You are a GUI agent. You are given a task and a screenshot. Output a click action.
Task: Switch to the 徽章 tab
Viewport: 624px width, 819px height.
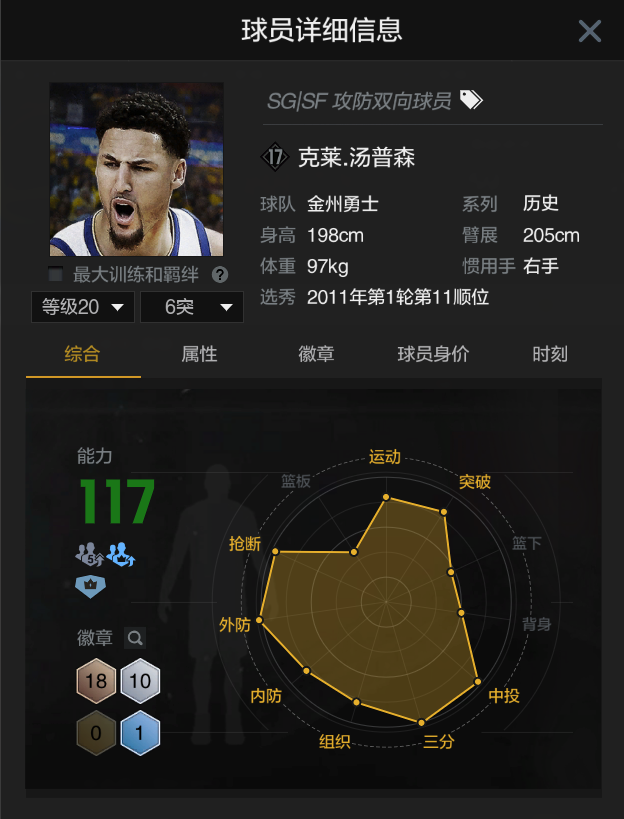coord(316,354)
